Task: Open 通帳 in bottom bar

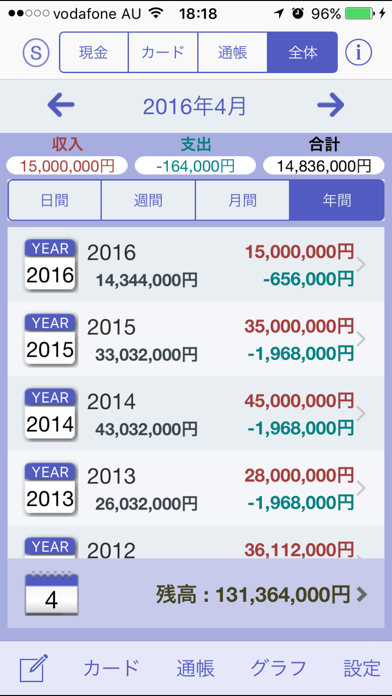Action: pos(195,668)
